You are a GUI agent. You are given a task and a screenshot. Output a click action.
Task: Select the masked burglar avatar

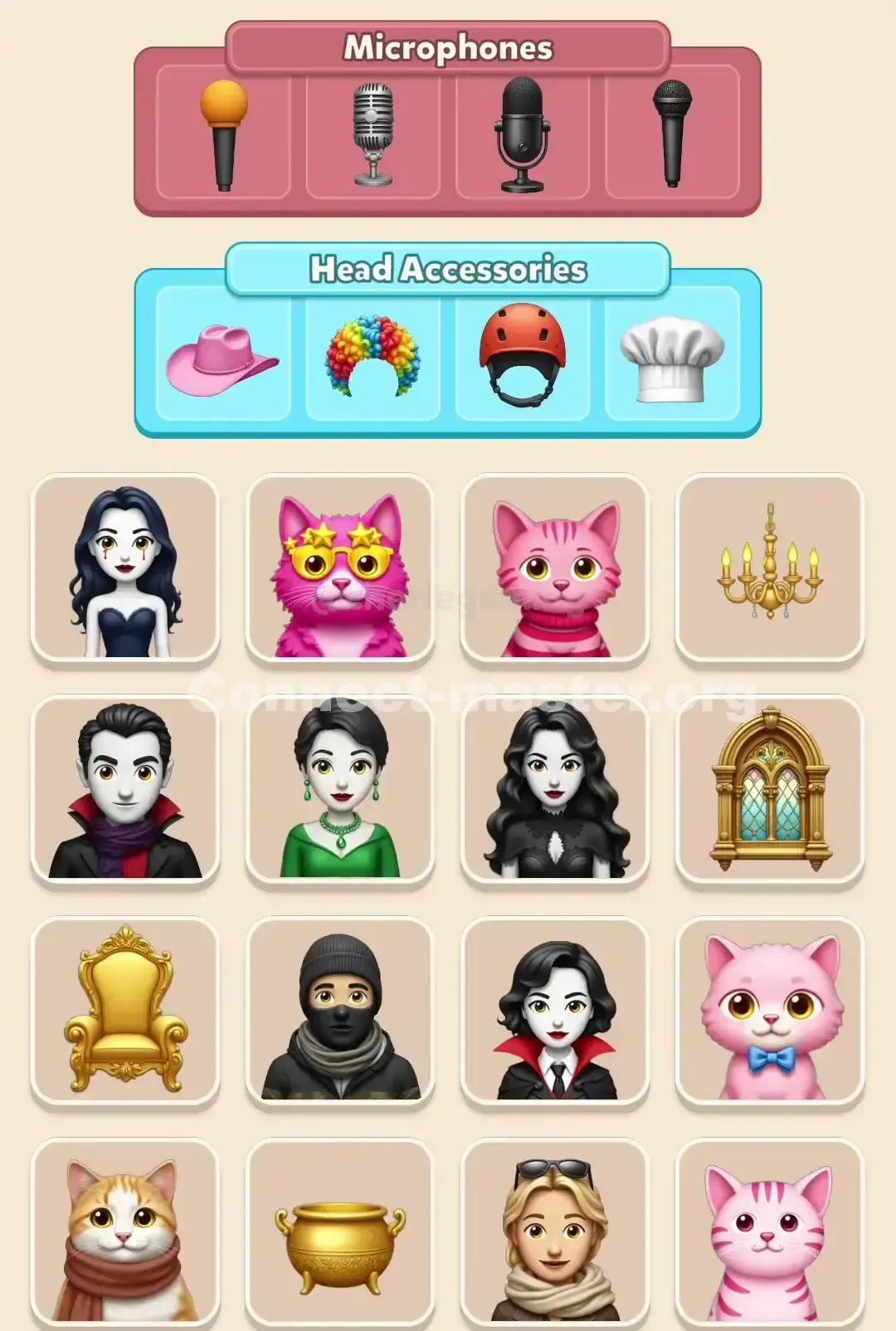point(338,1012)
